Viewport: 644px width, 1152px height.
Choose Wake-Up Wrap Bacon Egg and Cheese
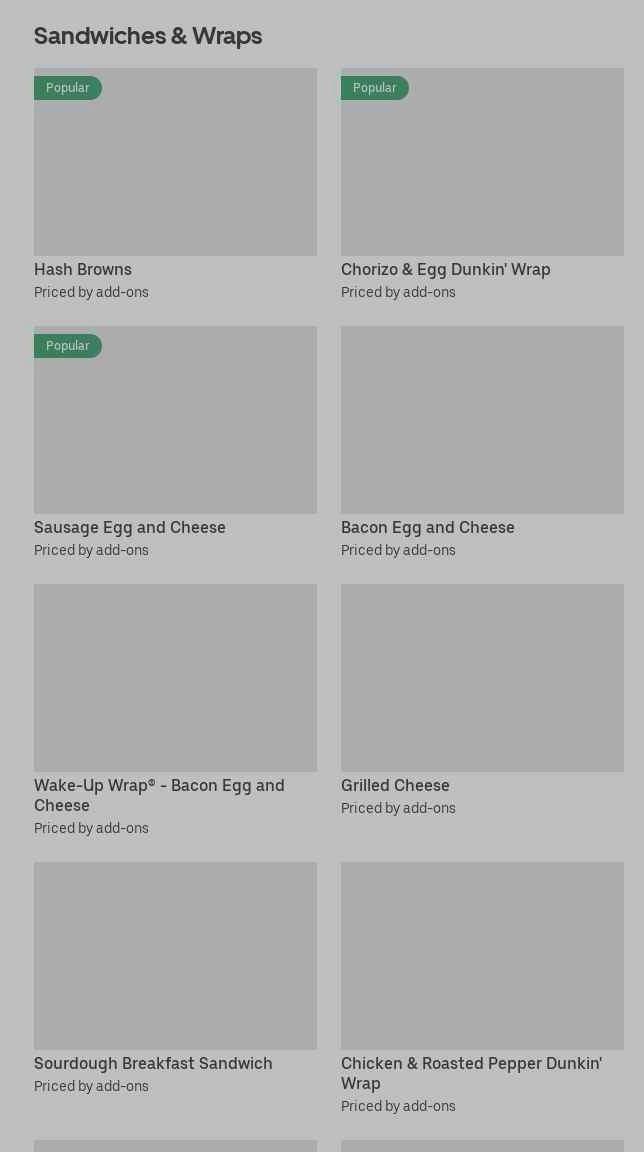point(175,710)
